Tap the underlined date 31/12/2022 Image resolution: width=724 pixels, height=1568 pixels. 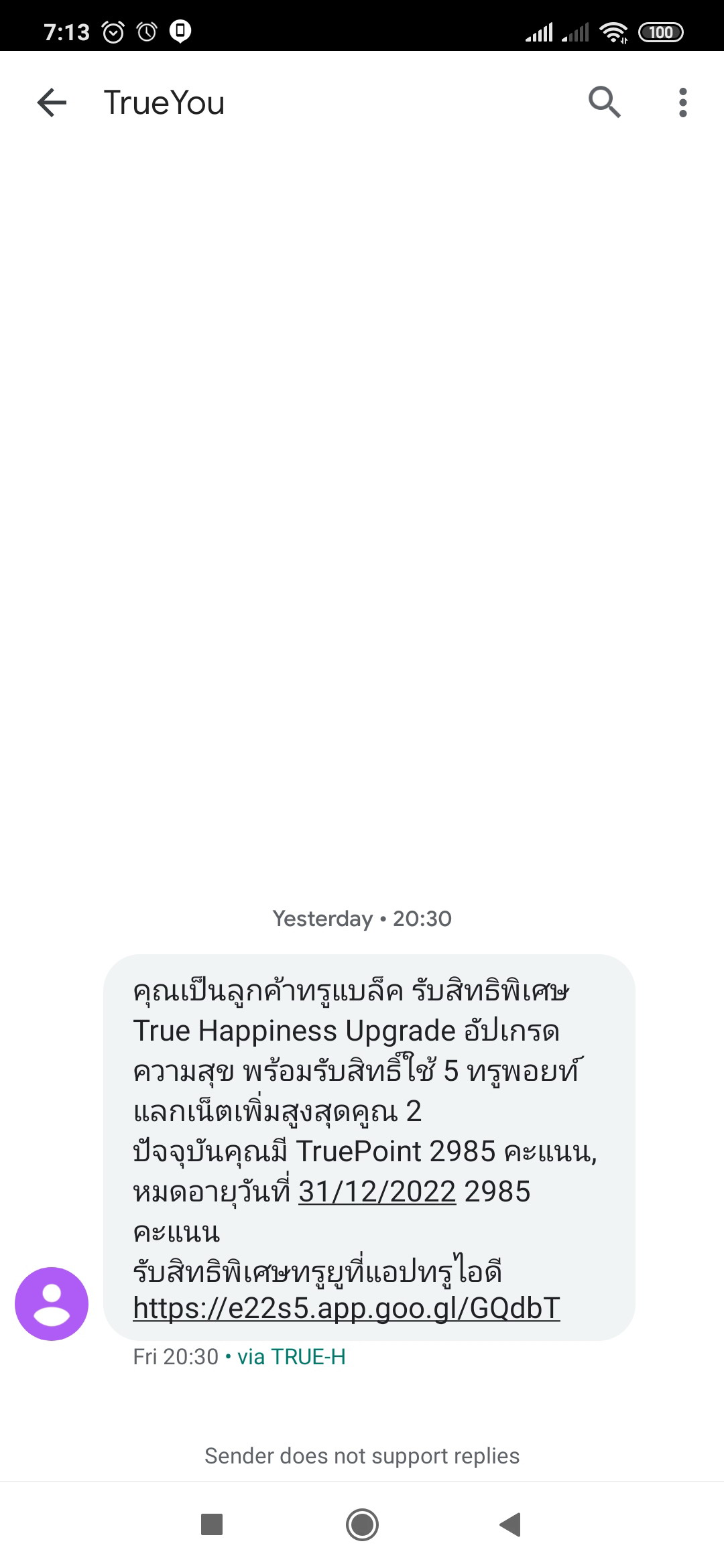377,1191
